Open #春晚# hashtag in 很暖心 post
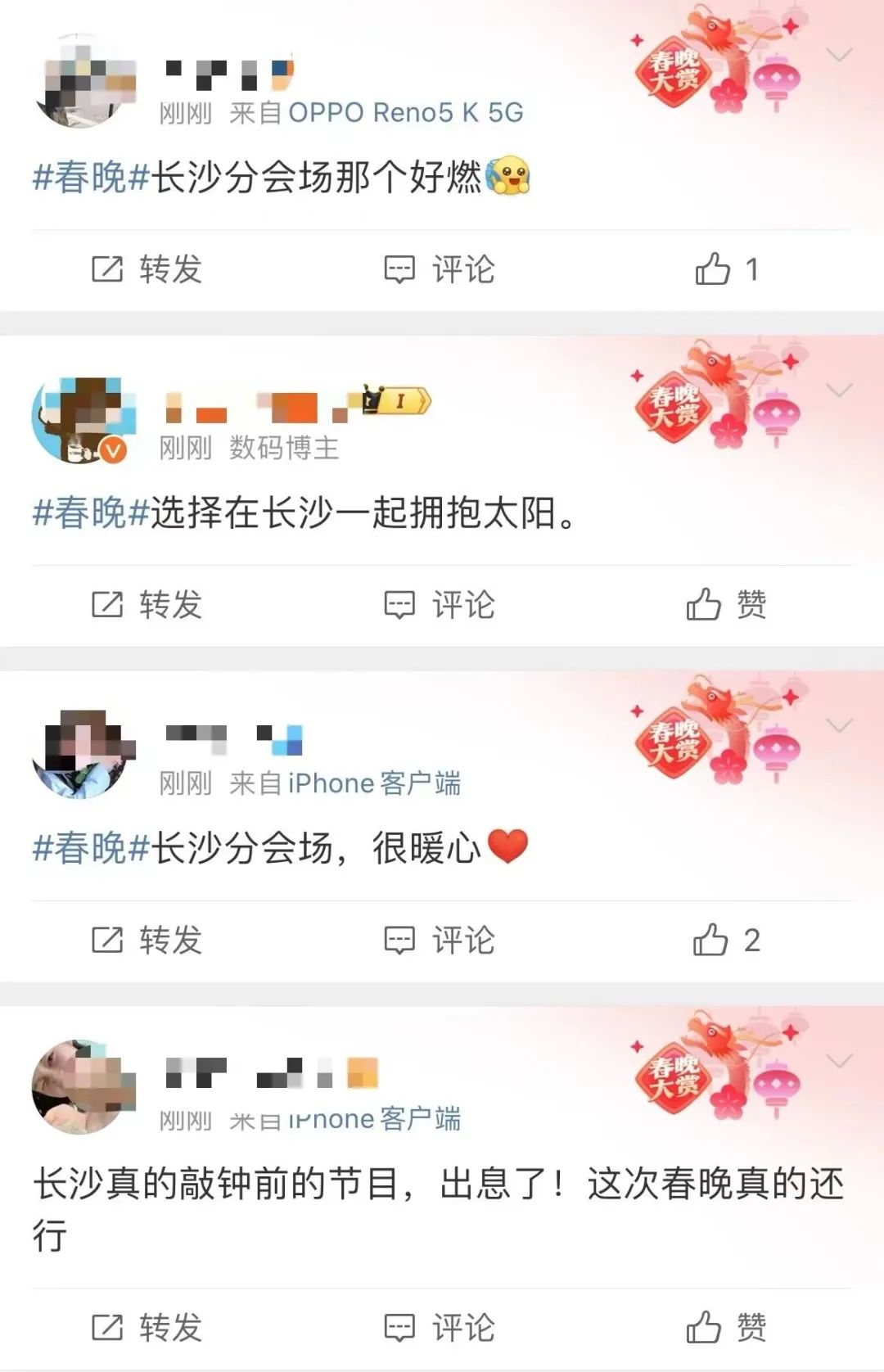The height and width of the screenshot is (1372, 884). pyautogui.click(x=90, y=848)
